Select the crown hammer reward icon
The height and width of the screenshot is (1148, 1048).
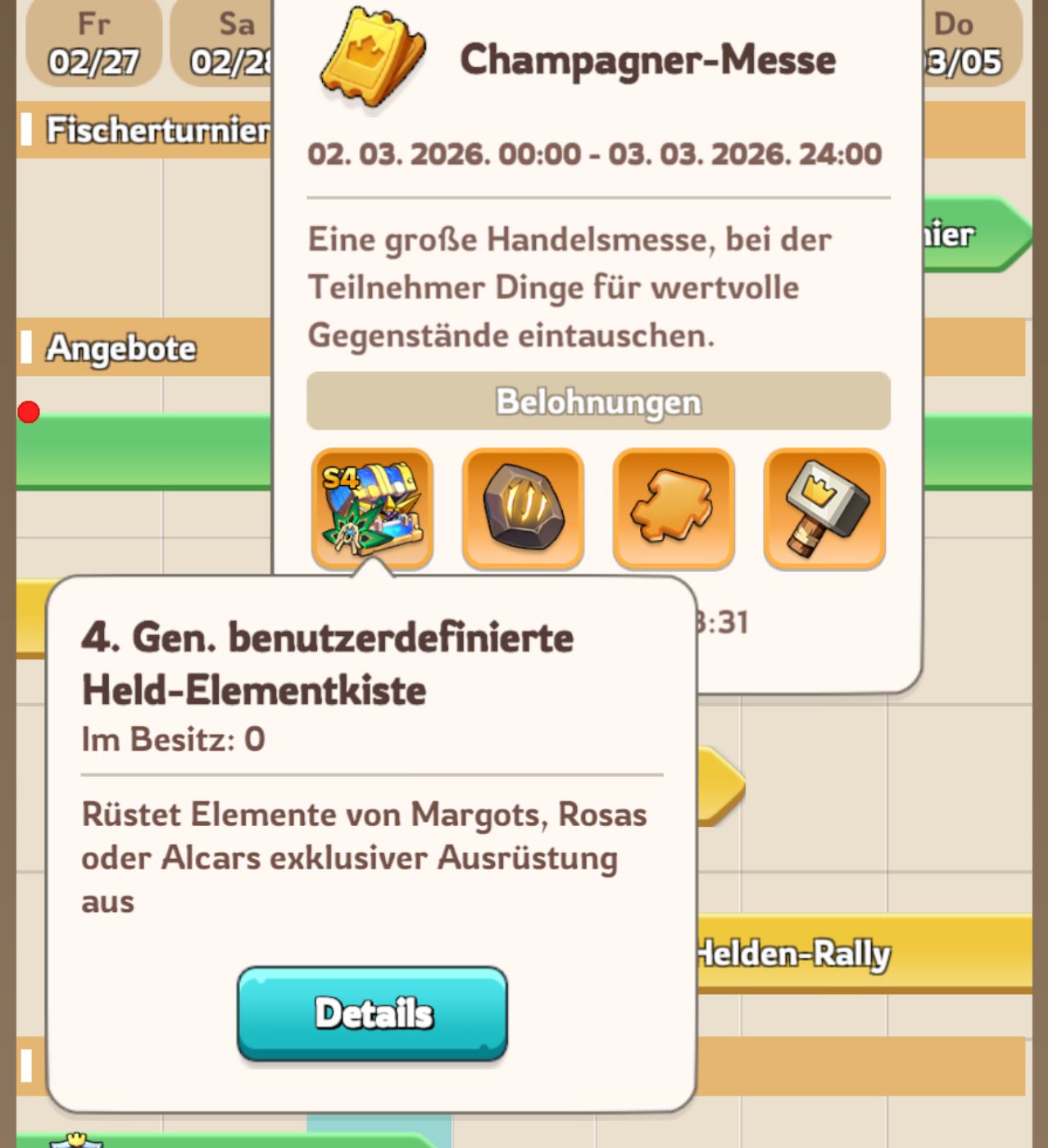pos(824,508)
